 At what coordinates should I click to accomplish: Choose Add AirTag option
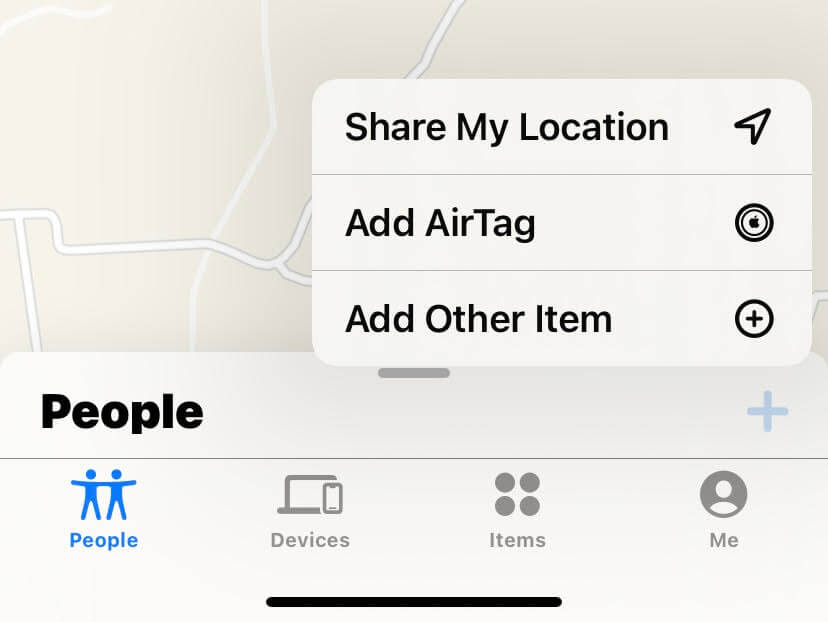[x=560, y=223]
